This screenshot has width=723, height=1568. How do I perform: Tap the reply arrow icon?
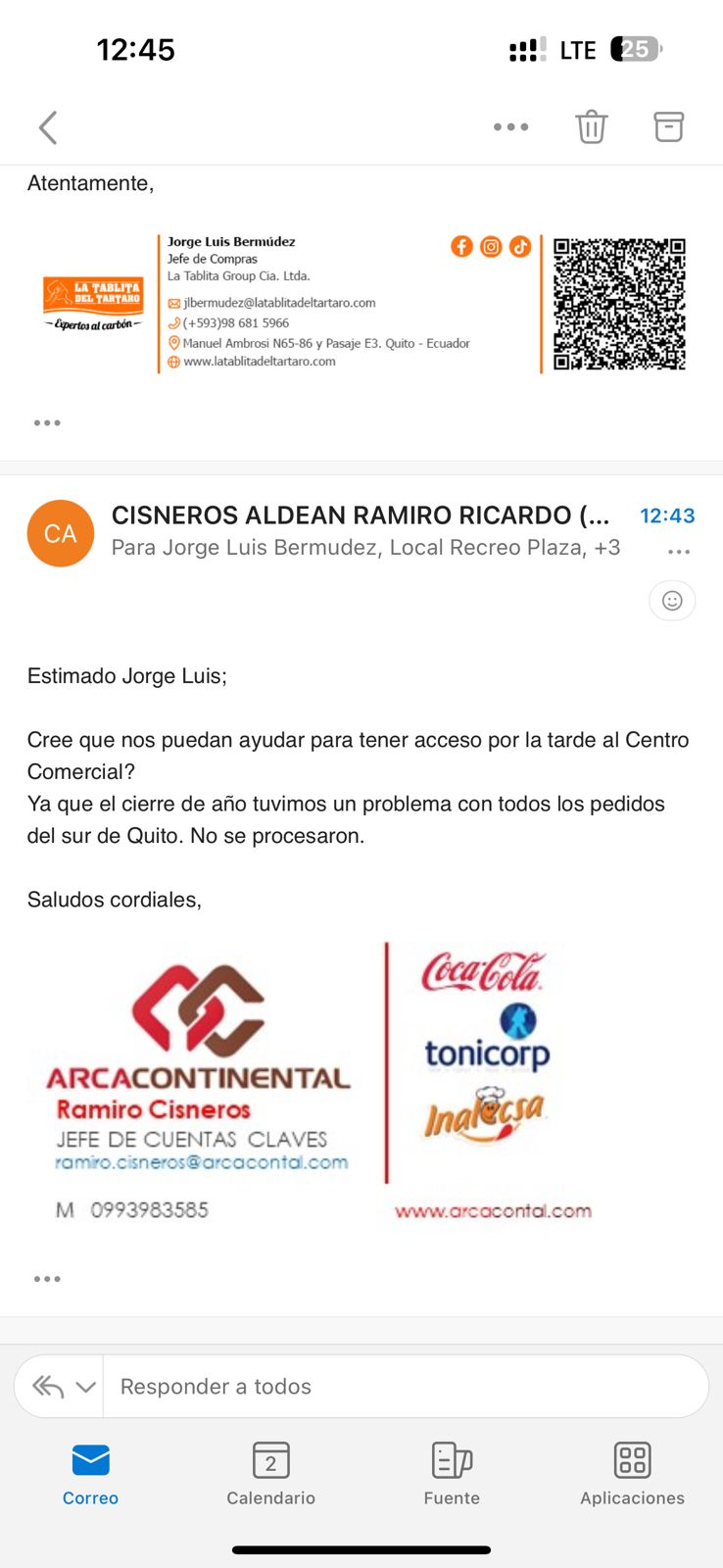[48, 1387]
